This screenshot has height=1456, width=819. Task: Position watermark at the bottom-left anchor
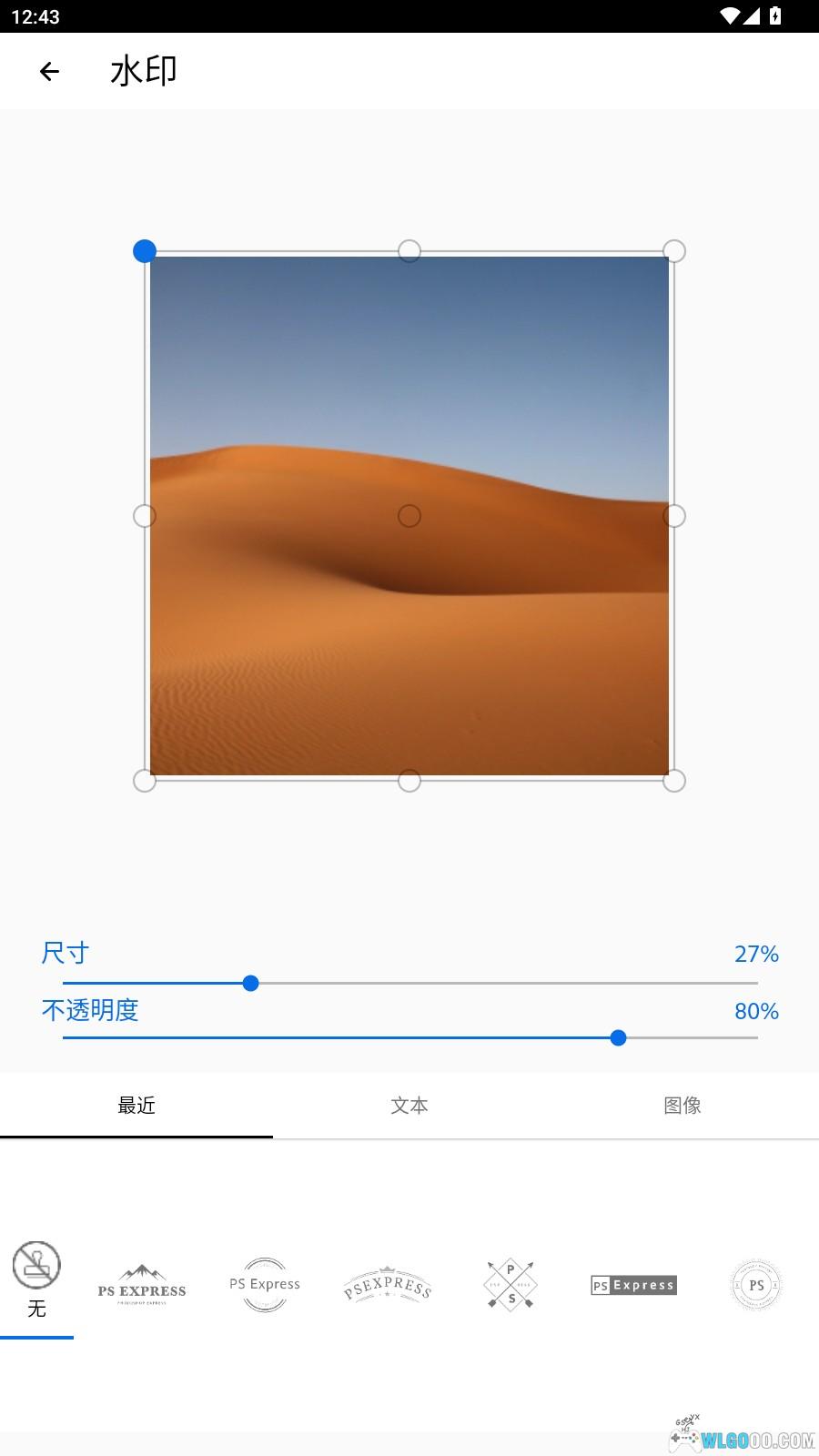click(145, 781)
